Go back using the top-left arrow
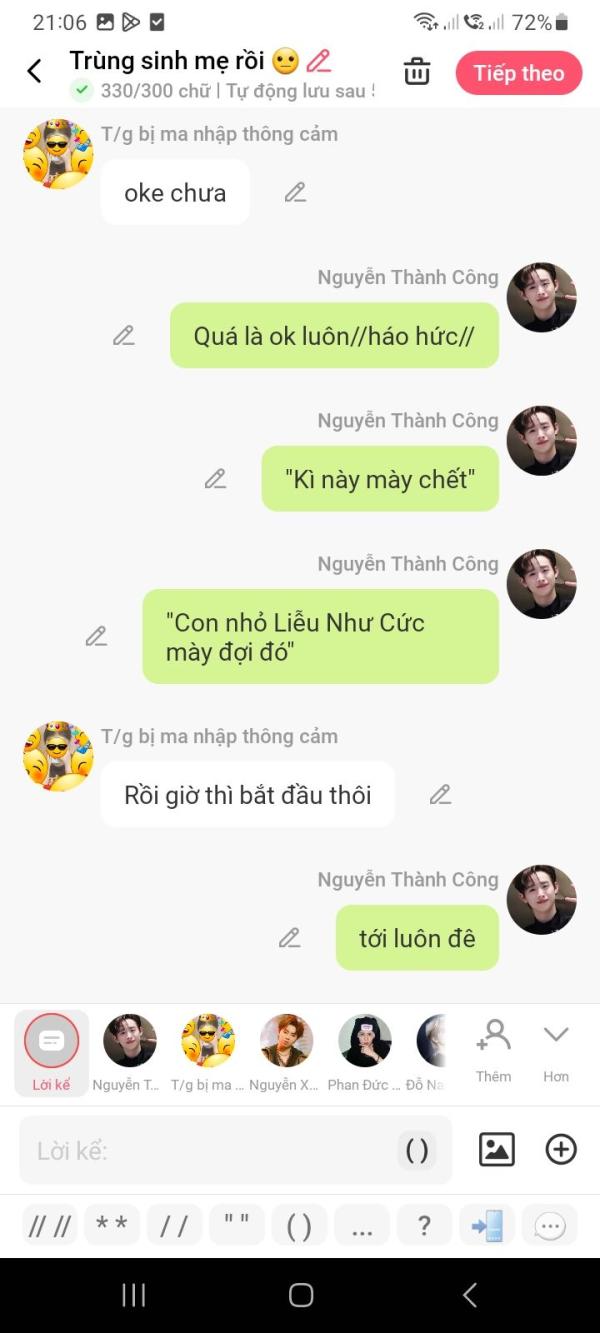 pyautogui.click(x=34, y=71)
